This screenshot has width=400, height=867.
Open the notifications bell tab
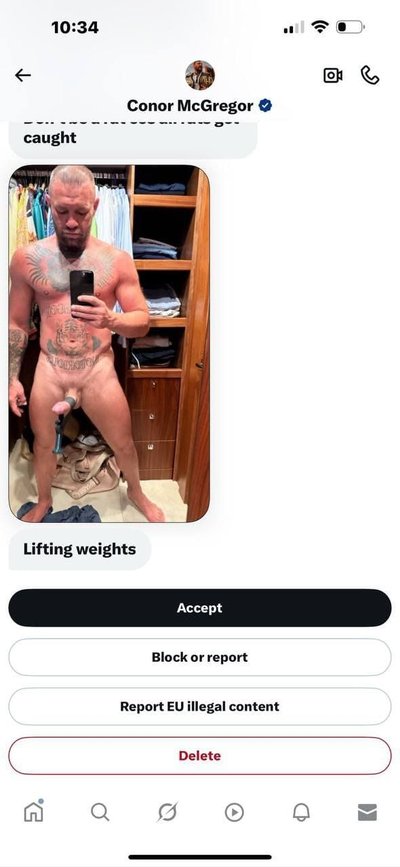[301, 812]
